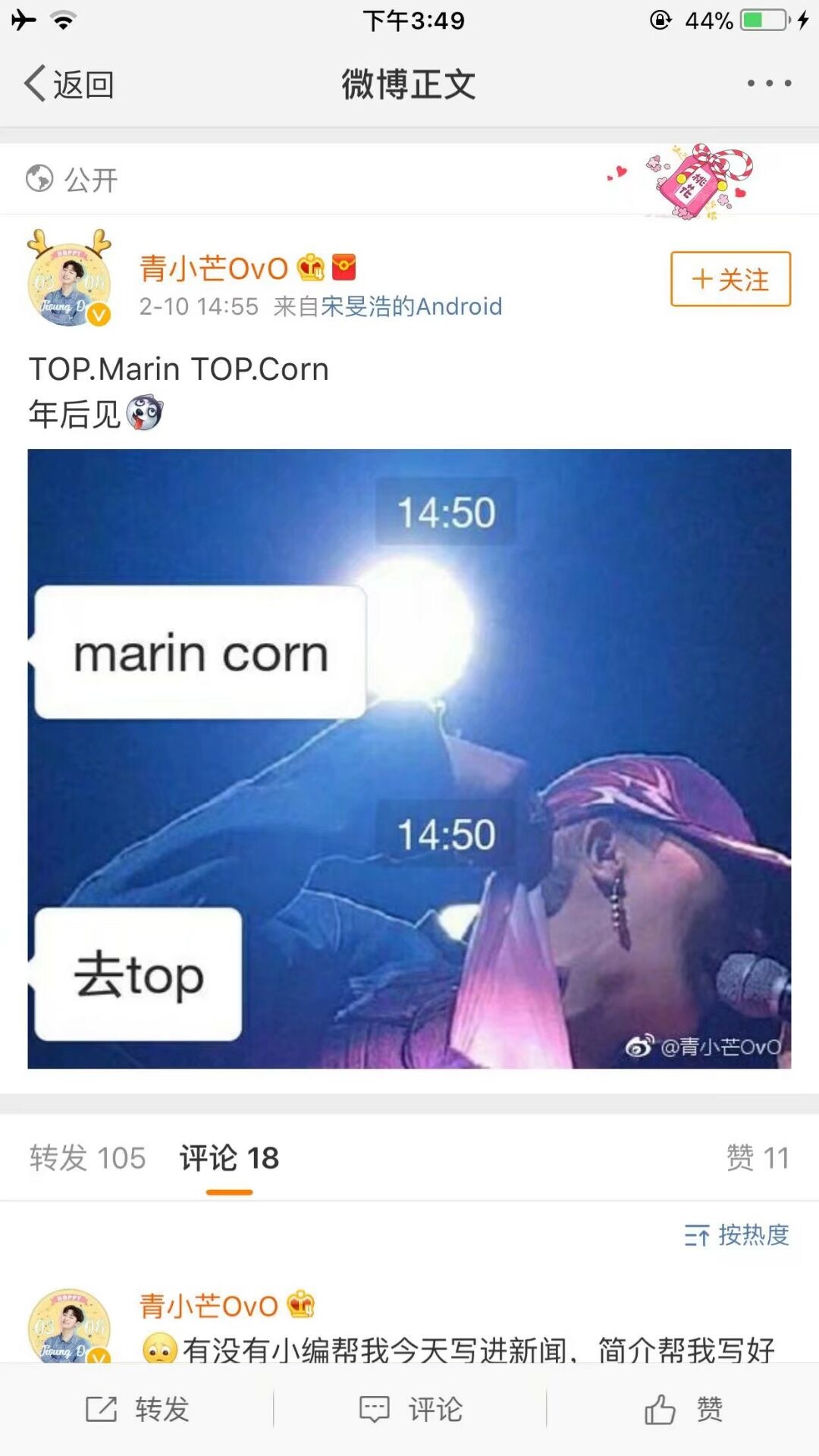Image resolution: width=819 pixels, height=1456 pixels.
Task: Follow 青小芒OvO with the 关注 button
Action: (730, 279)
